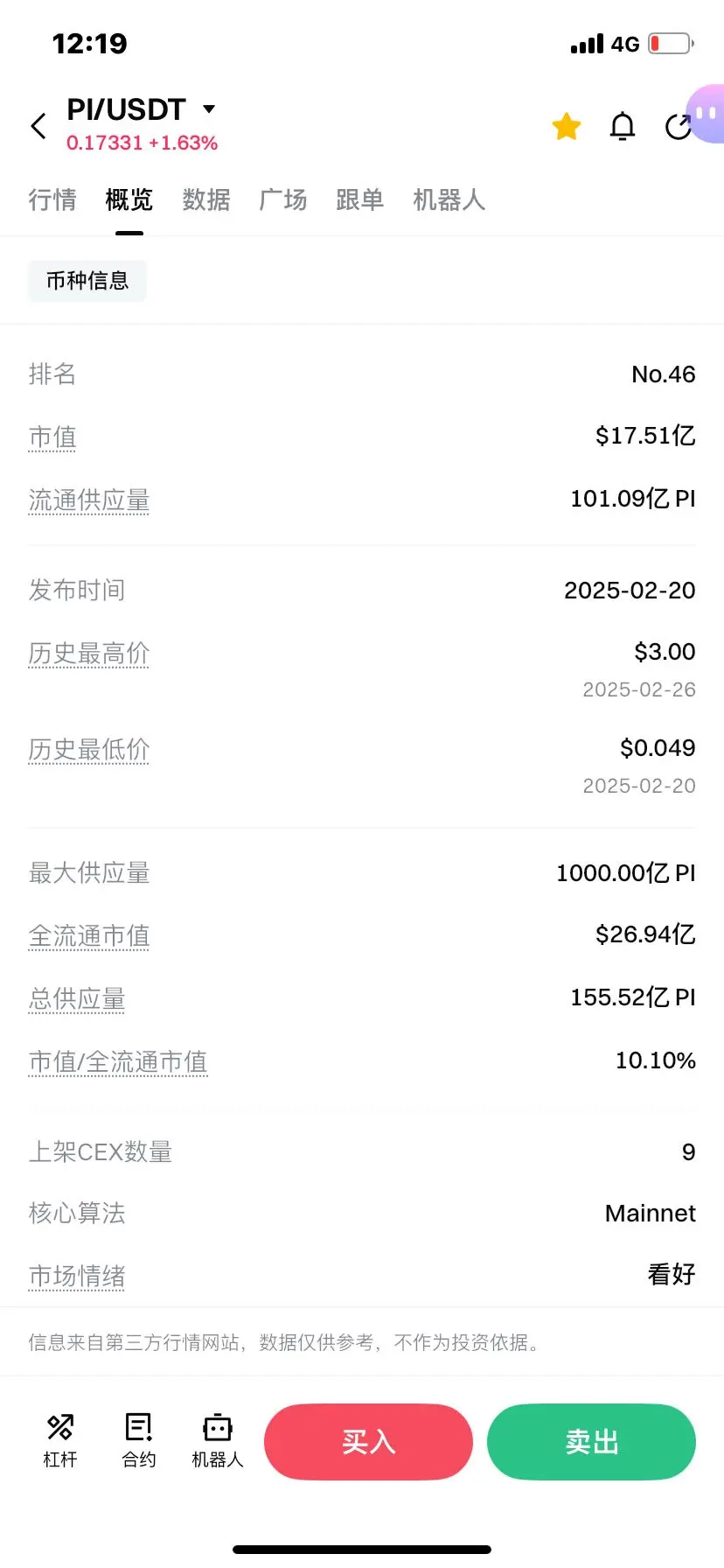Select the 概览 tab

tap(129, 200)
